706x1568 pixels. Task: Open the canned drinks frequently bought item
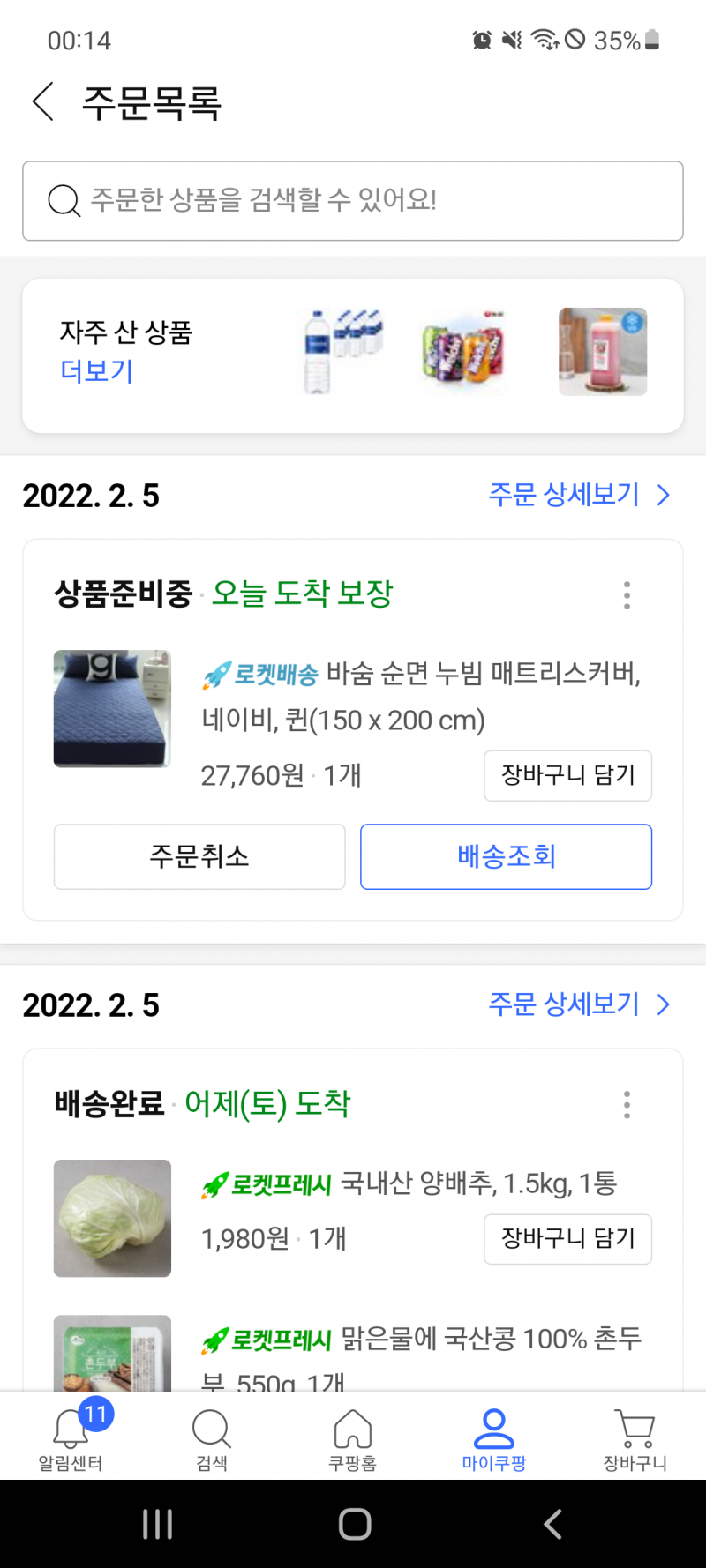(x=463, y=351)
